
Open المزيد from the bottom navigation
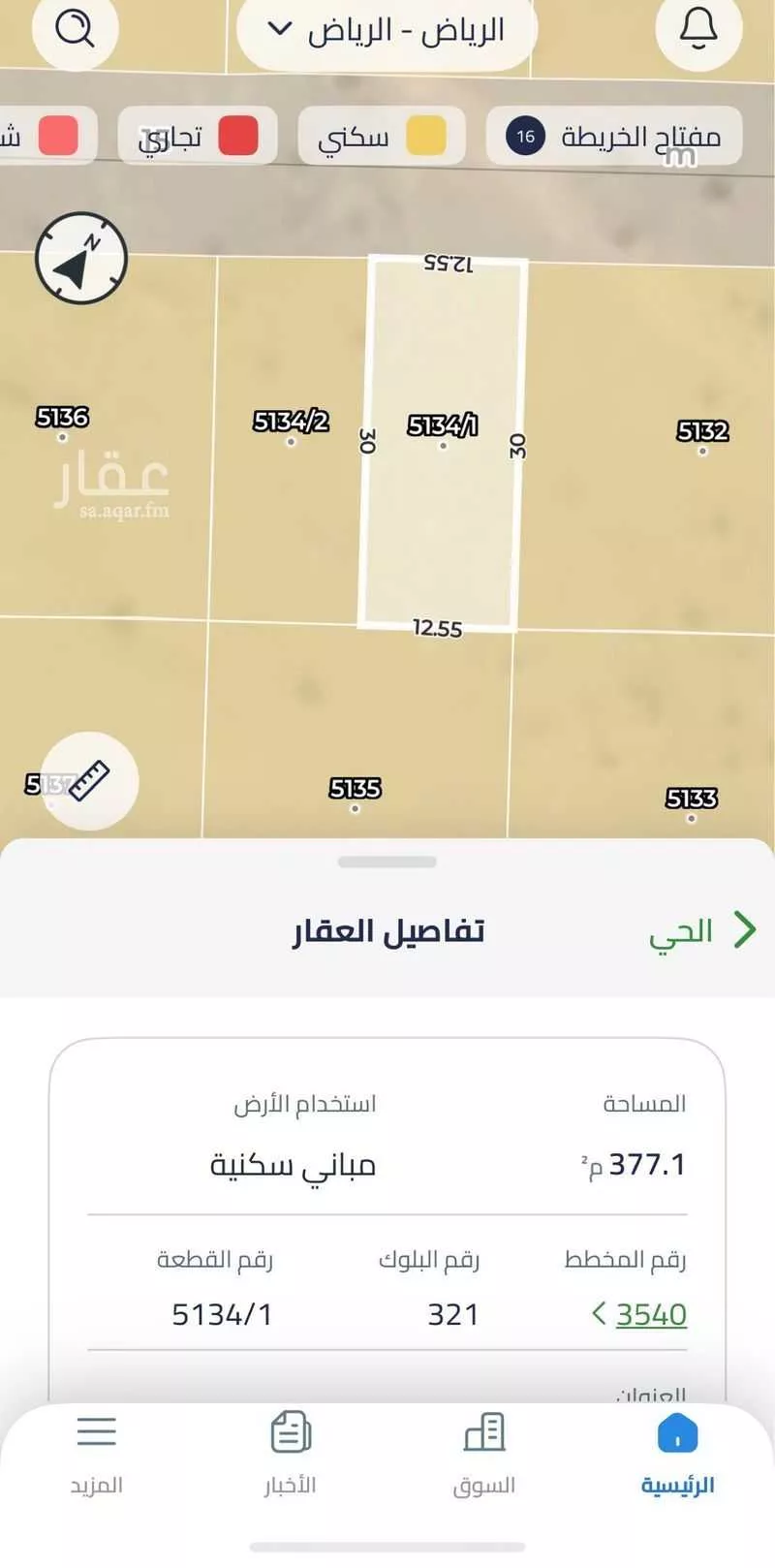(96, 1454)
